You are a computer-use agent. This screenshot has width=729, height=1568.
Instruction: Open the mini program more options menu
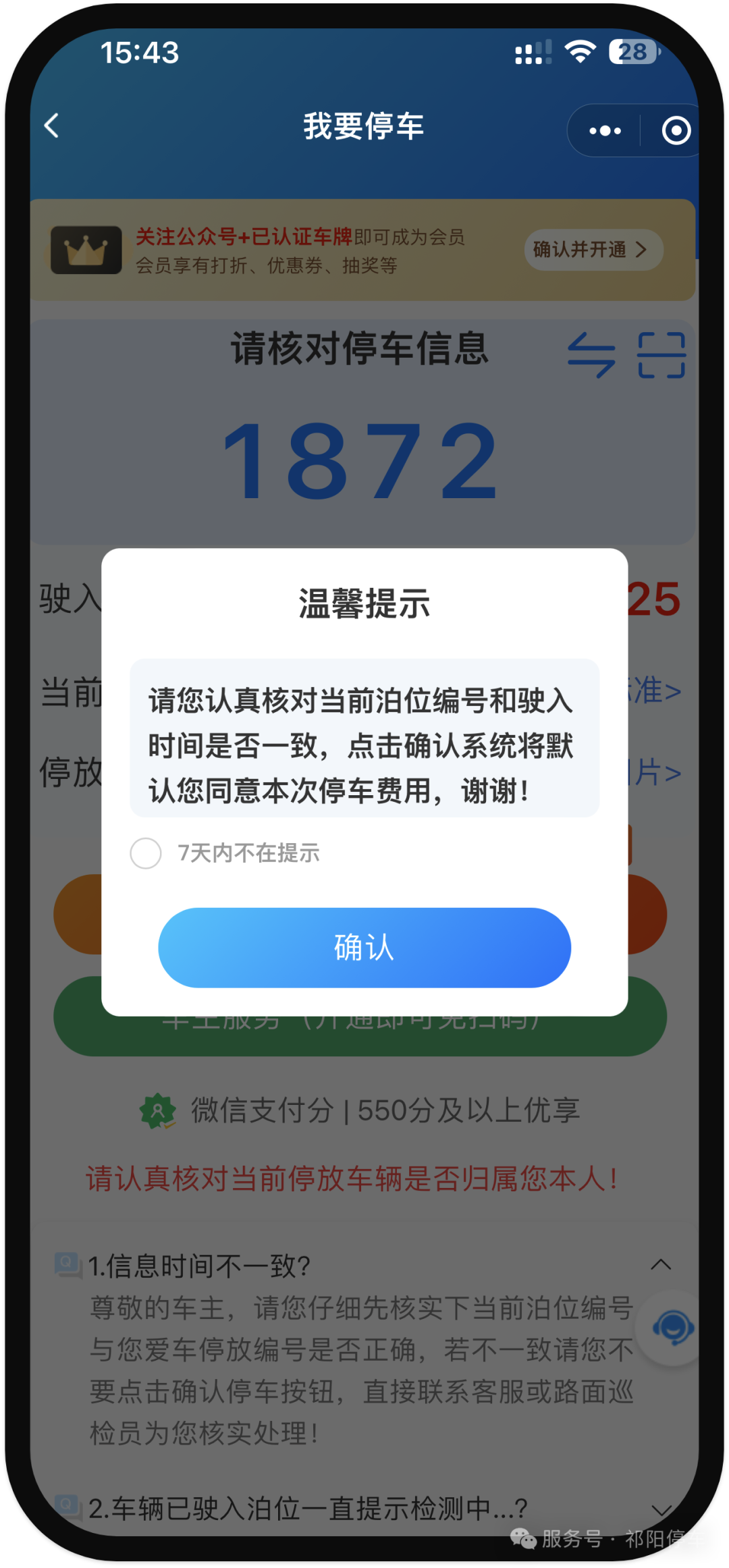point(605,131)
